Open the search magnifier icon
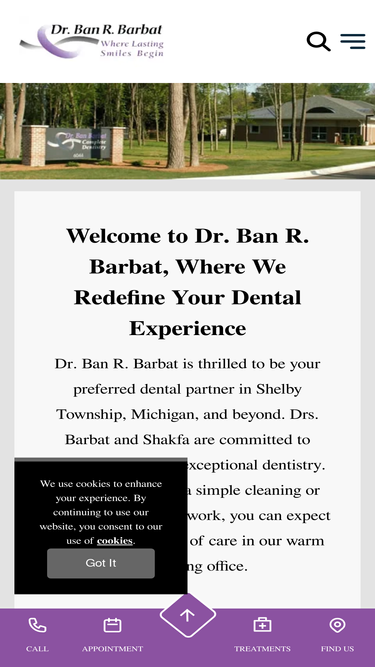 pos(318,41)
